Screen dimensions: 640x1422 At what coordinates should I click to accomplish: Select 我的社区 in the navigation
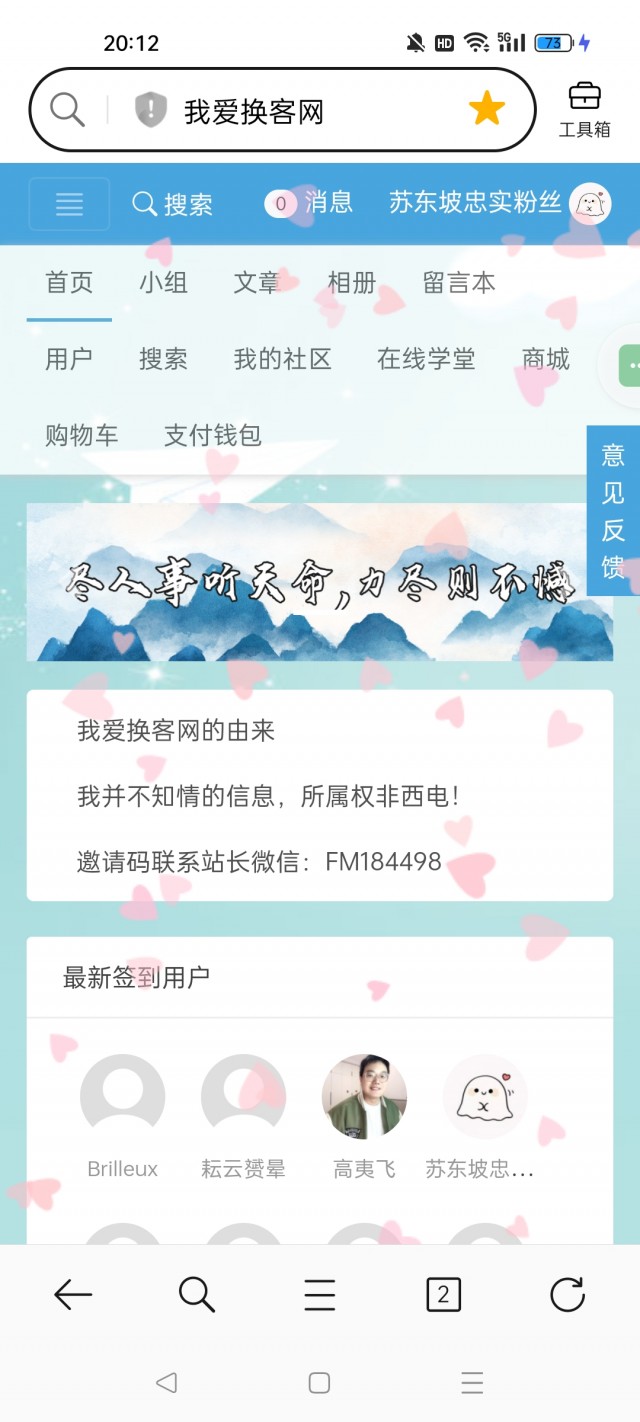point(282,359)
